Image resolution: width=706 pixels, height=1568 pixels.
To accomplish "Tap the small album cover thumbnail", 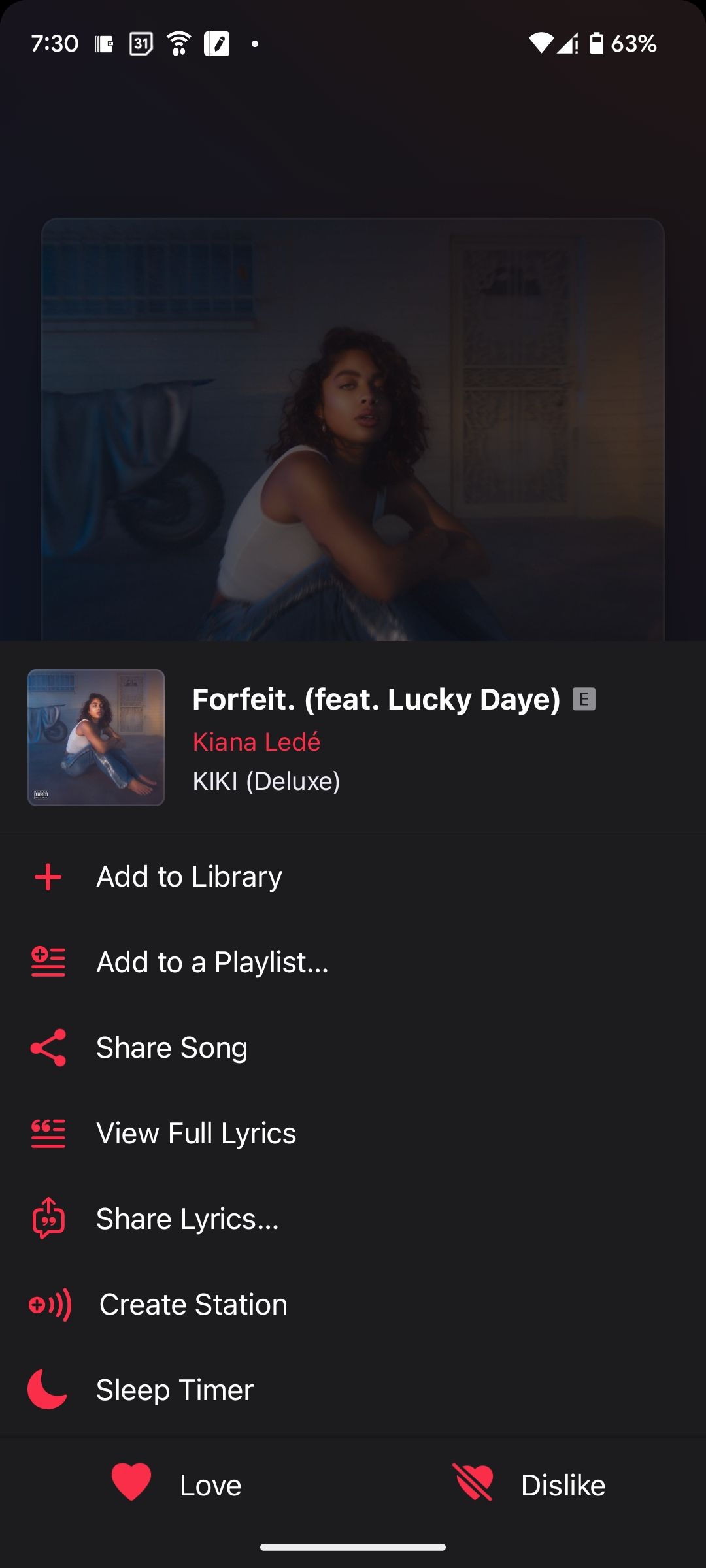I will [x=95, y=739].
